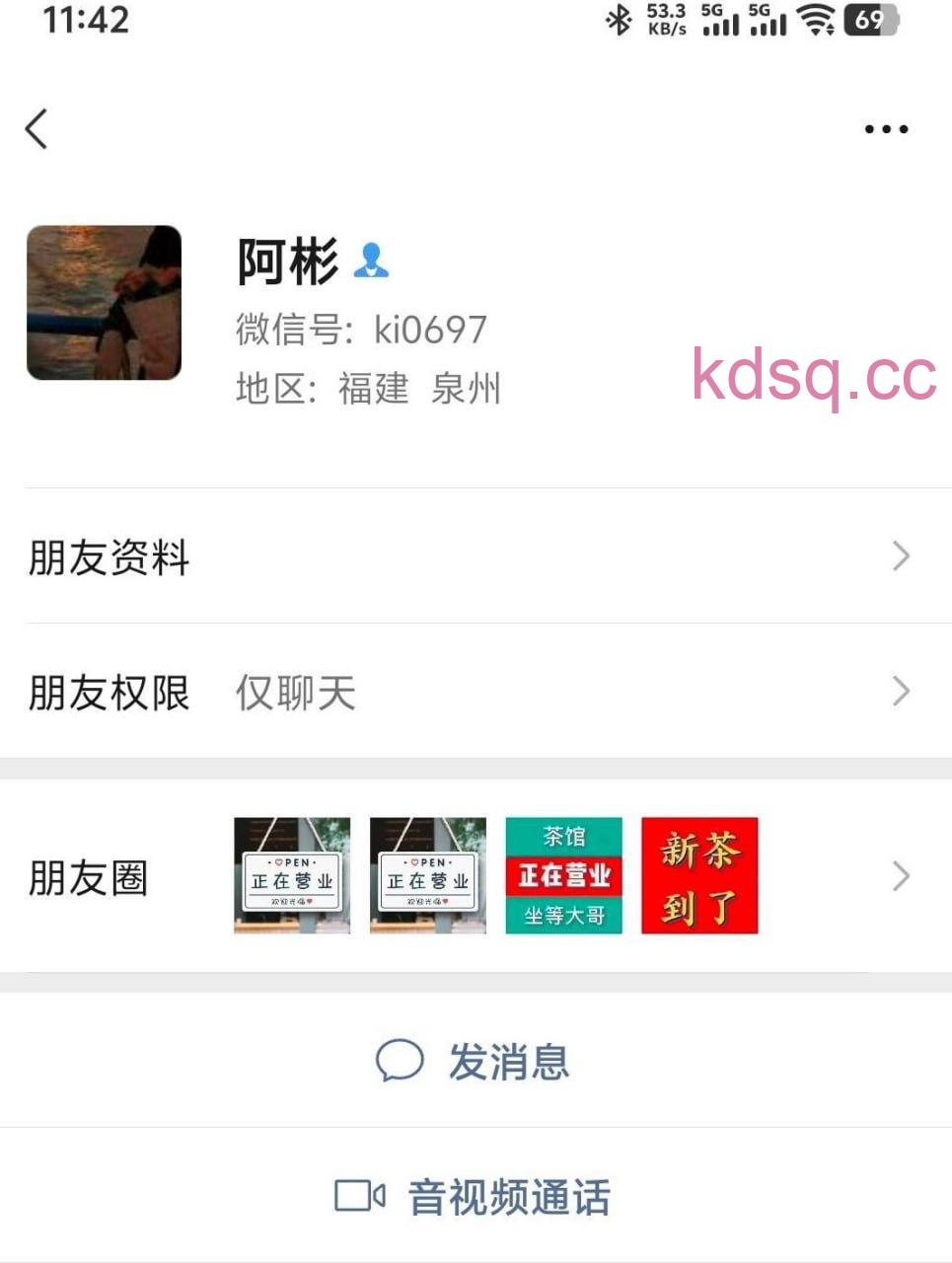Open the three-dot more options menu
Screen dimensions: 952x1263
pyautogui.click(x=885, y=129)
